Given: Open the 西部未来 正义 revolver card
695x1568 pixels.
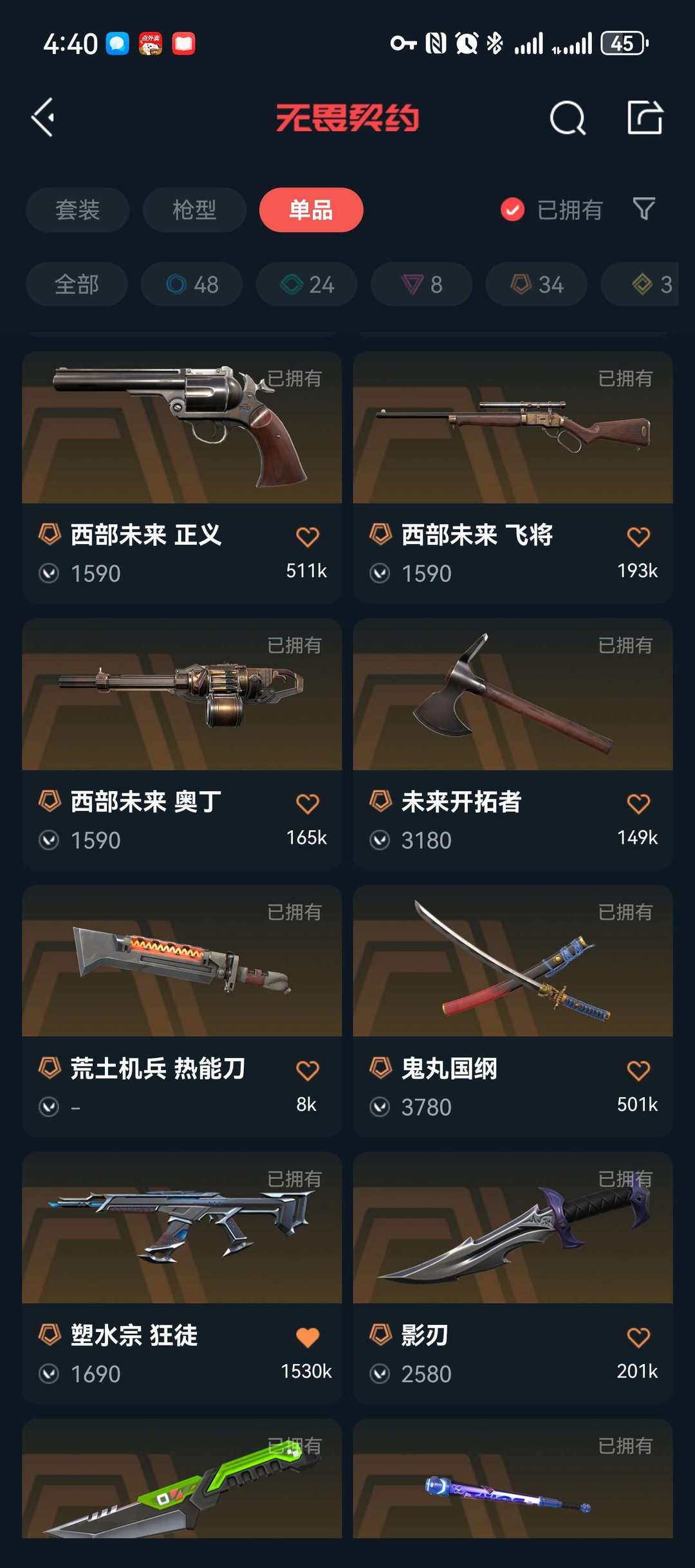Looking at the screenshot, I should (x=181, y=477).
